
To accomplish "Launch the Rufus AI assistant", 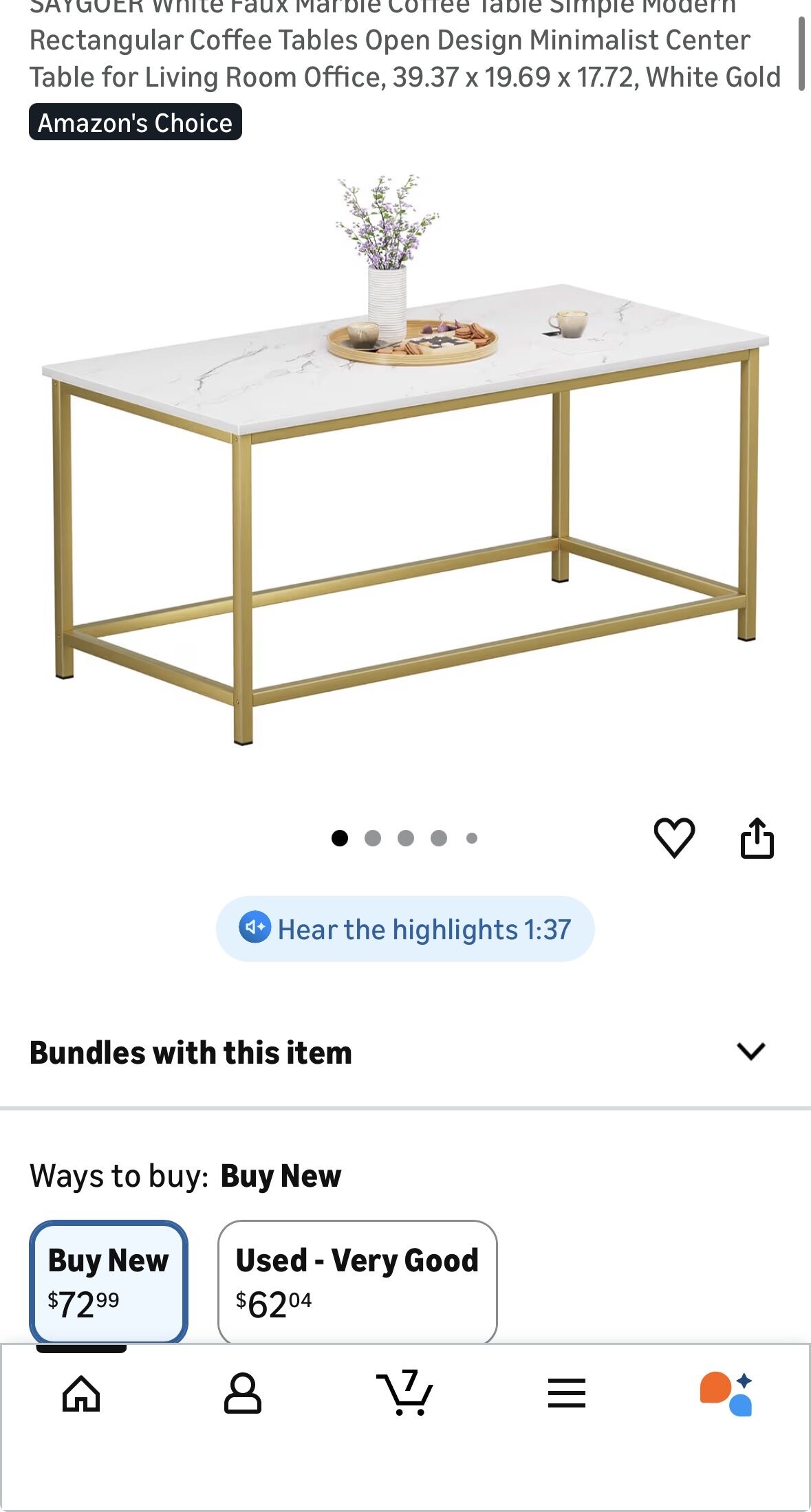I will click(x=726, y=1394).
